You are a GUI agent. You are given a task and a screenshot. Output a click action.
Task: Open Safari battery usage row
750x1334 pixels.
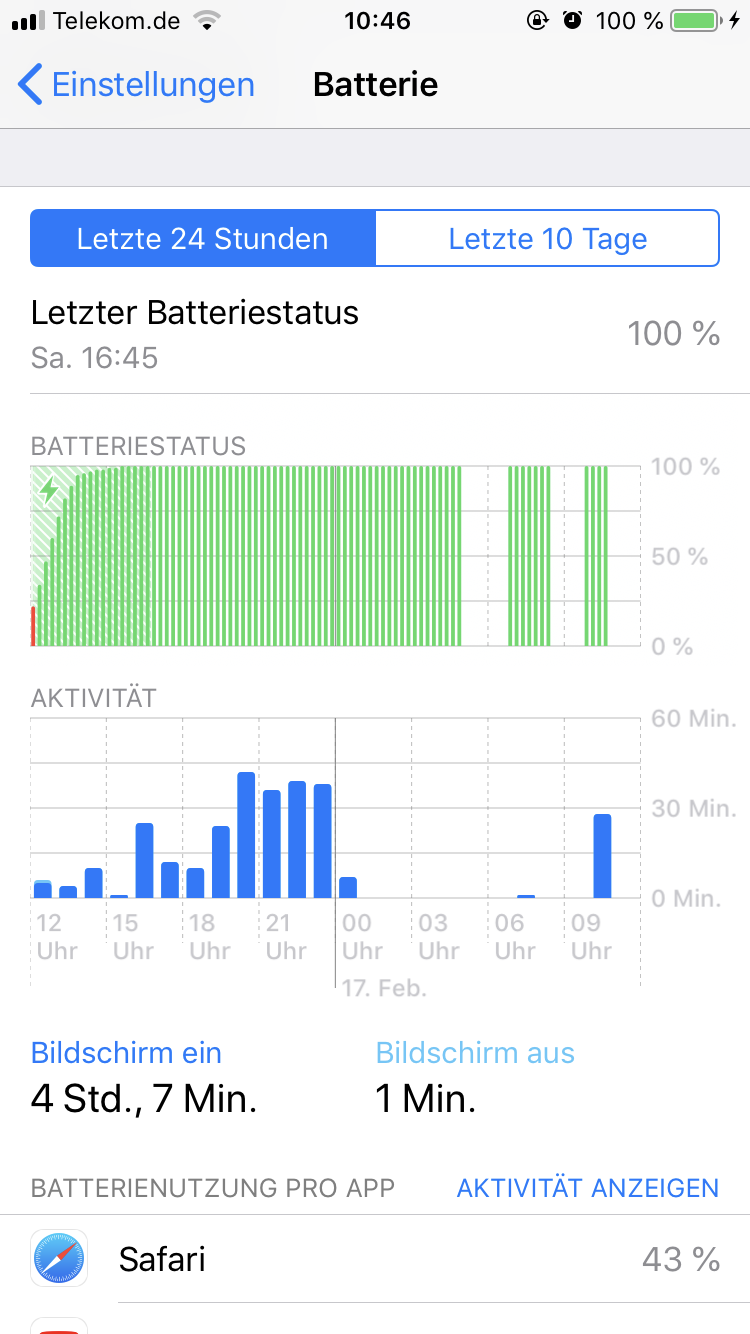[375, 1259]
